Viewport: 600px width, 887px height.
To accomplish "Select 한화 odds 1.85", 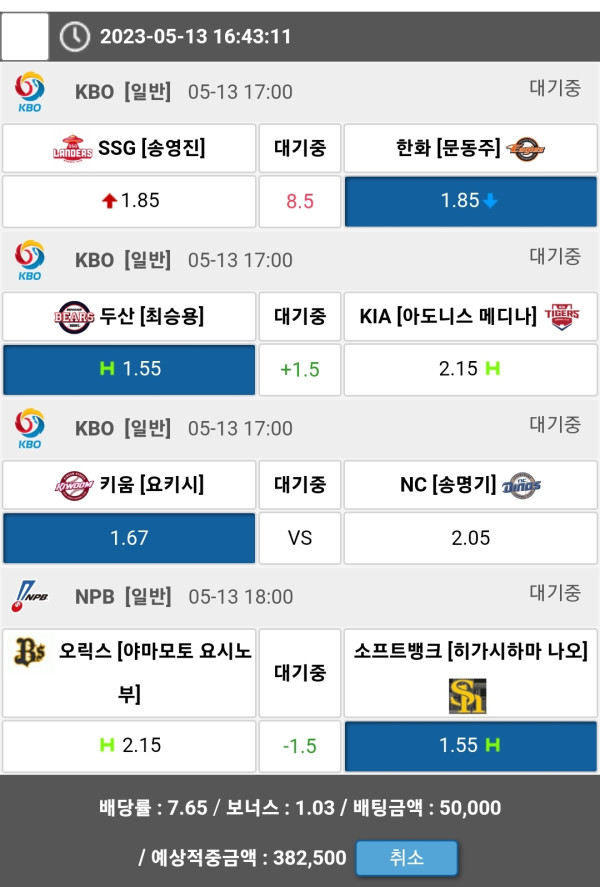I will coord(470,201).
